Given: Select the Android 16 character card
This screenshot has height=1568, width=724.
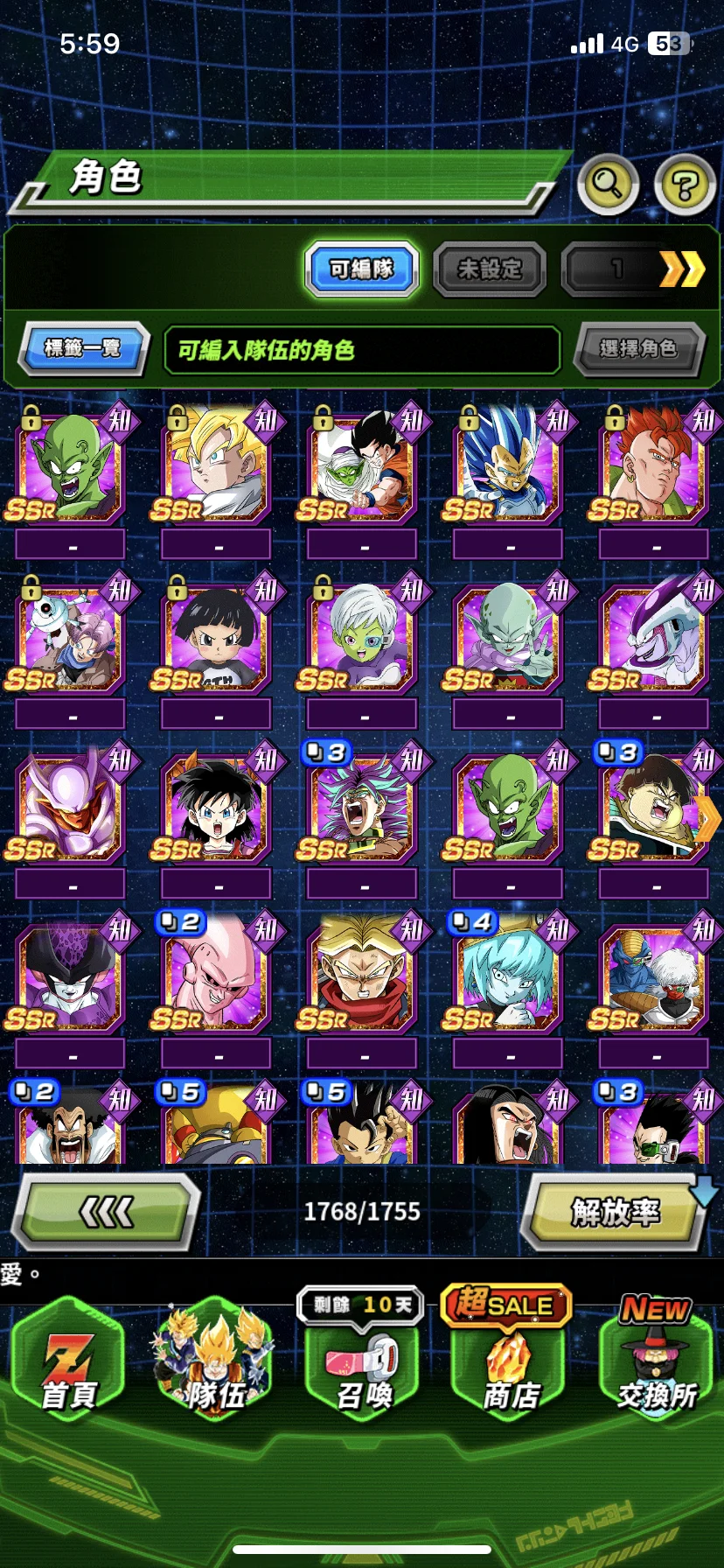Looking at the screenshot, I should [654, 468].
